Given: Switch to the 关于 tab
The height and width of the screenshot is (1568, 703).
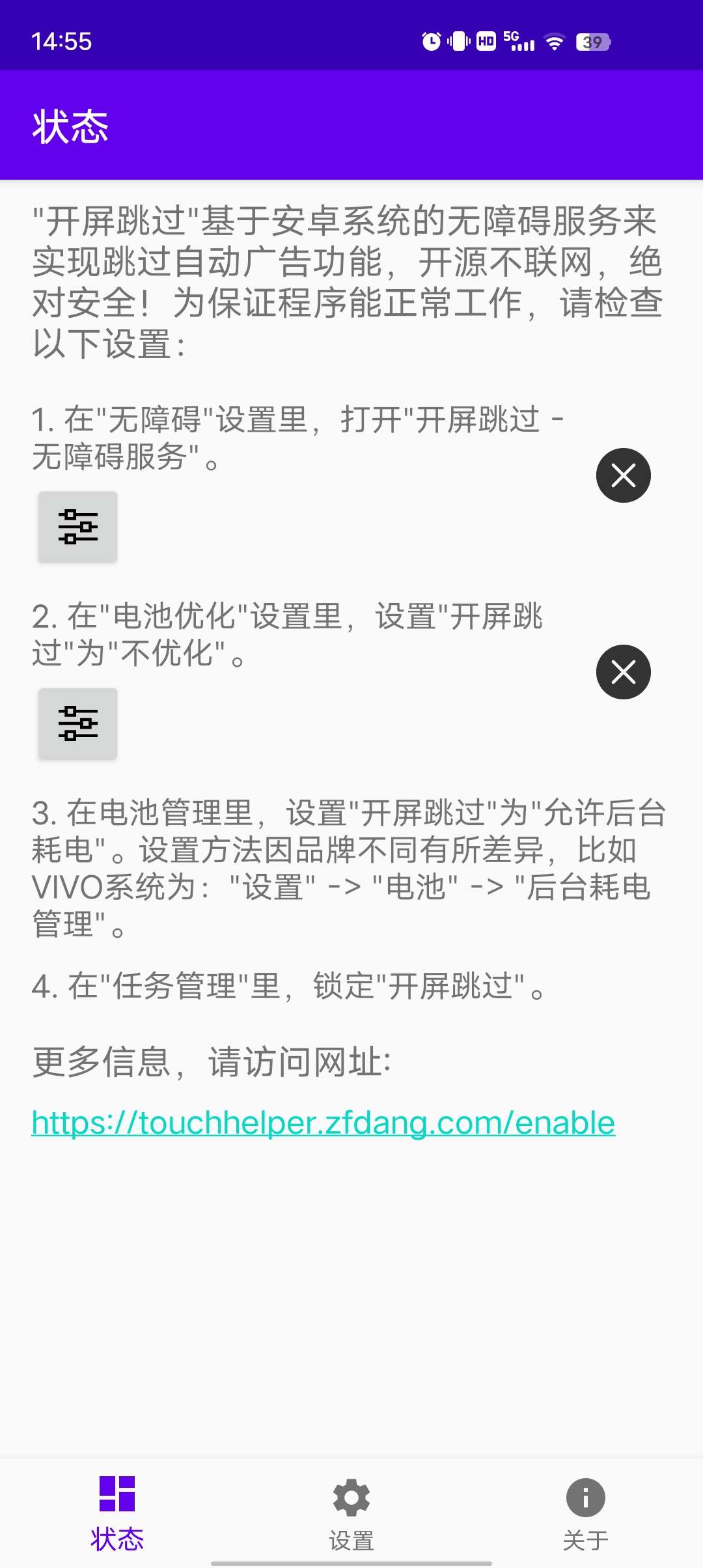Looking at the screenshot, I should tap(585, 1513).
